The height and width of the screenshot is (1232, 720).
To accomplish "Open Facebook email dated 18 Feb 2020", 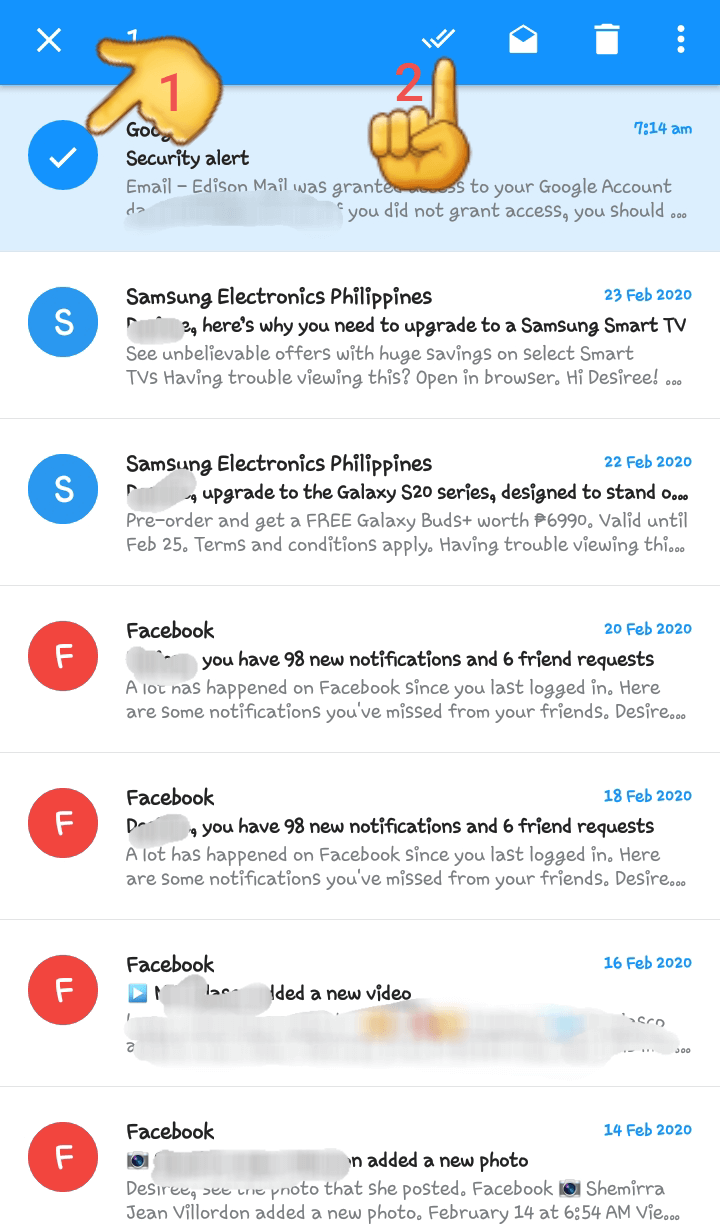I will [360, 837].
